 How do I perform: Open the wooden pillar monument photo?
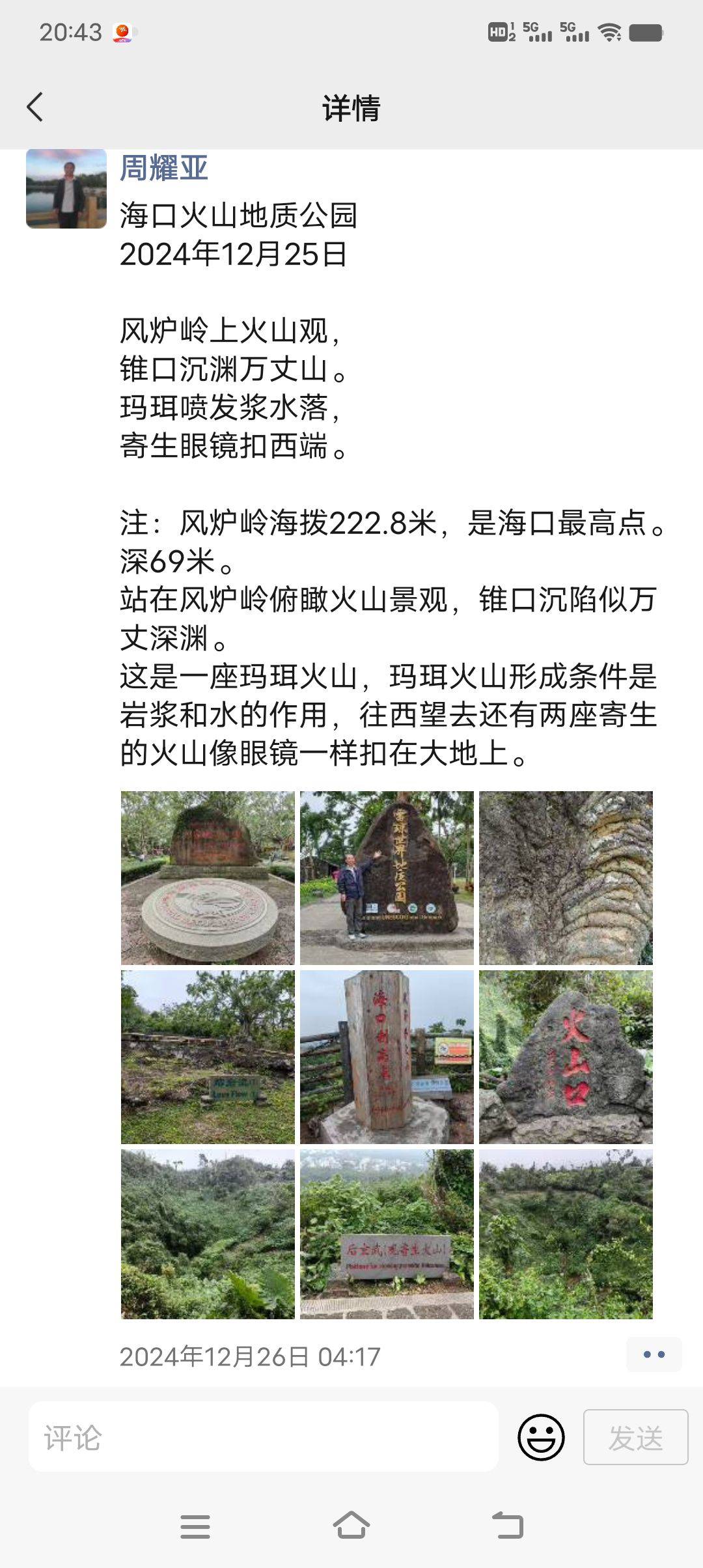tap(387, 1057)
